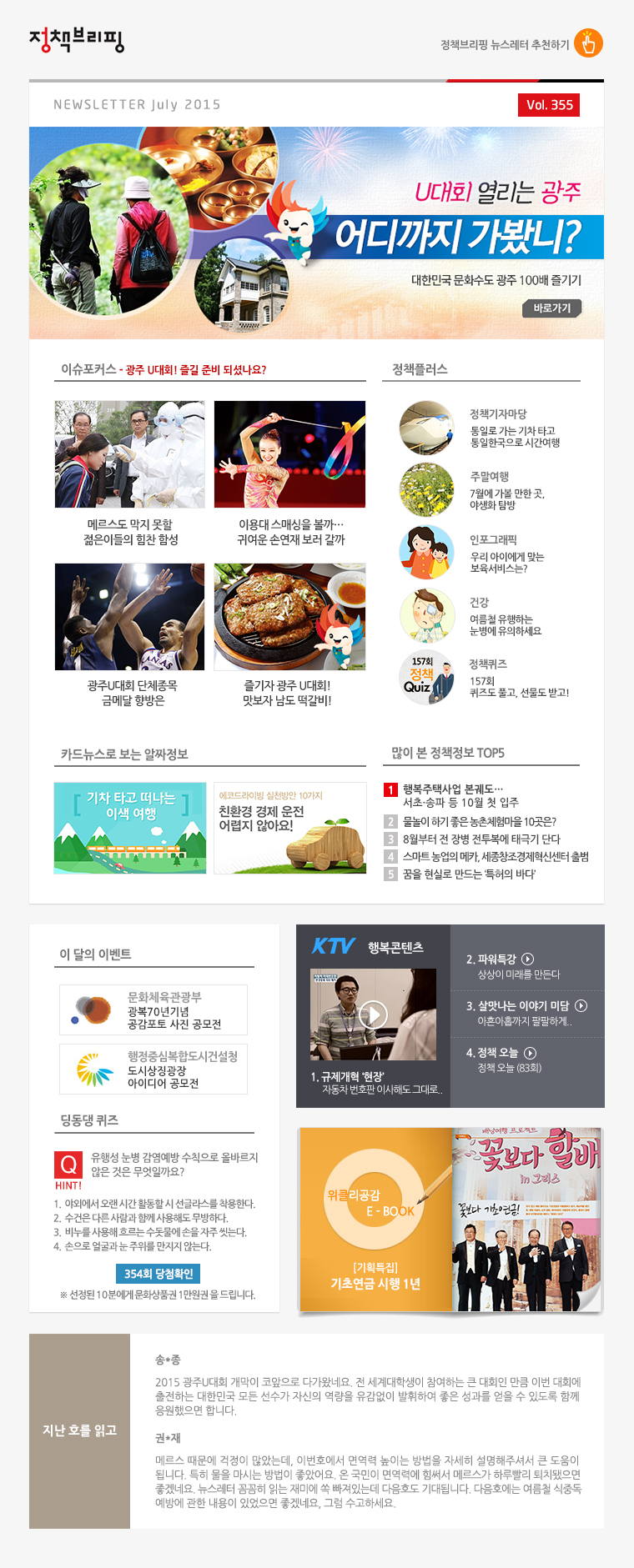The image size is (634, 1568).
Task: Open top-ranked 행복주택사업 본궤도 article
Action: coord(459,795)
